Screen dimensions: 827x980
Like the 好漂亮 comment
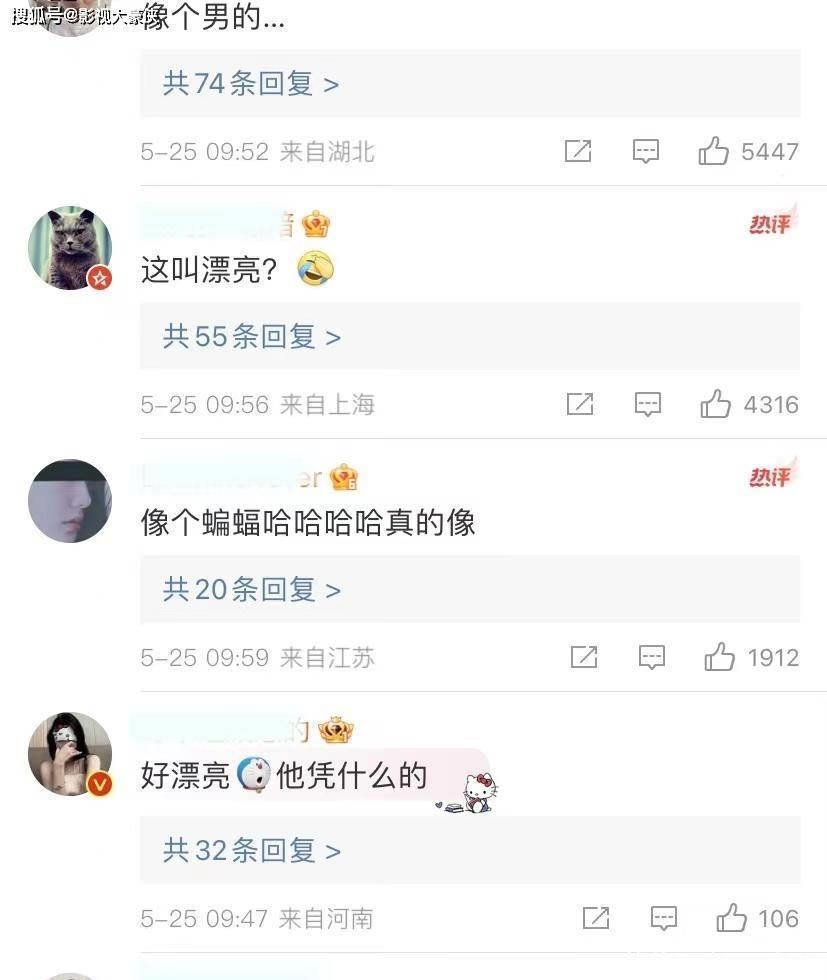731,918
